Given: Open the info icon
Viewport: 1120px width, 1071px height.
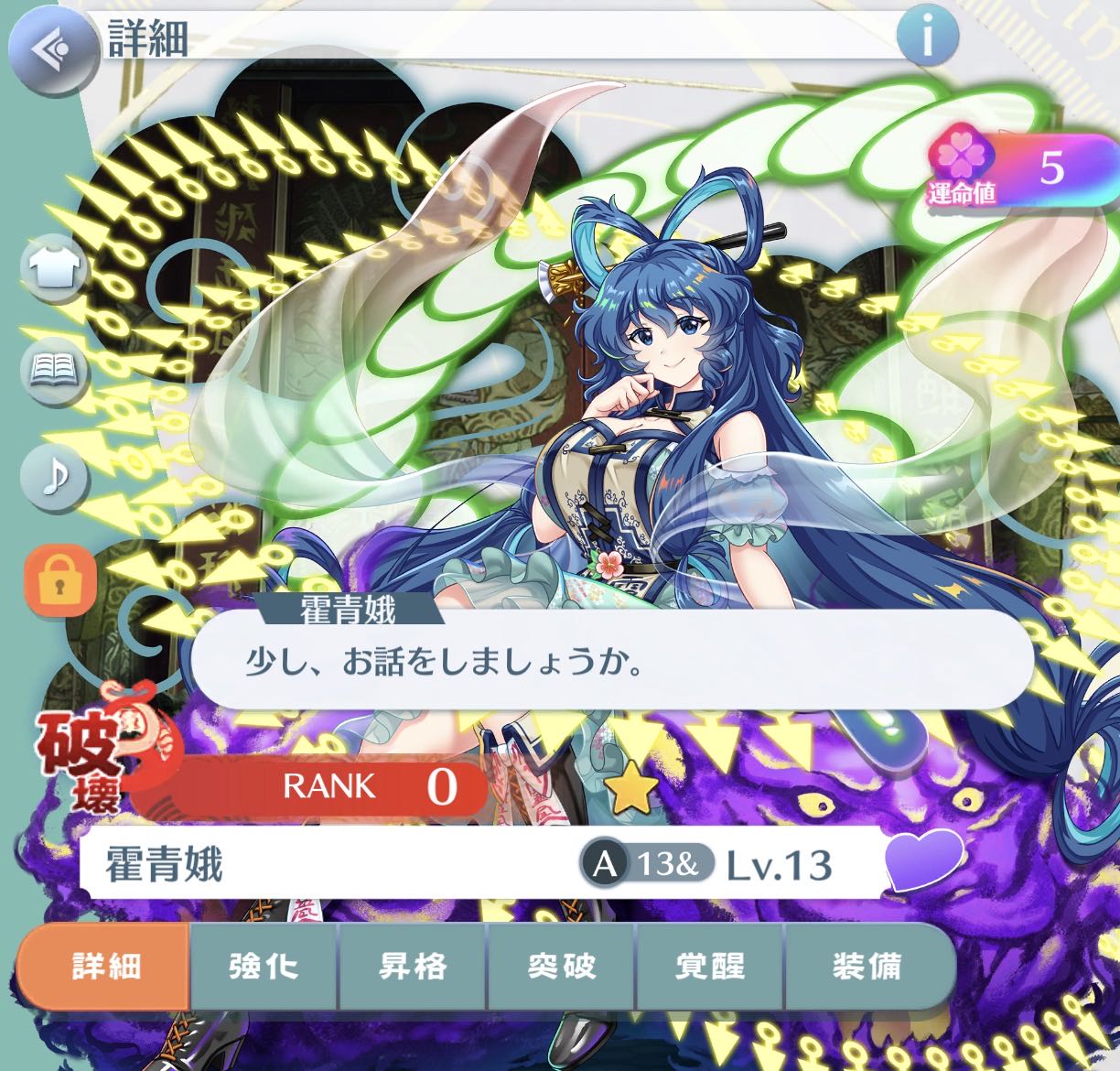Looking at the screenshot, I should [x=927, y=38].
